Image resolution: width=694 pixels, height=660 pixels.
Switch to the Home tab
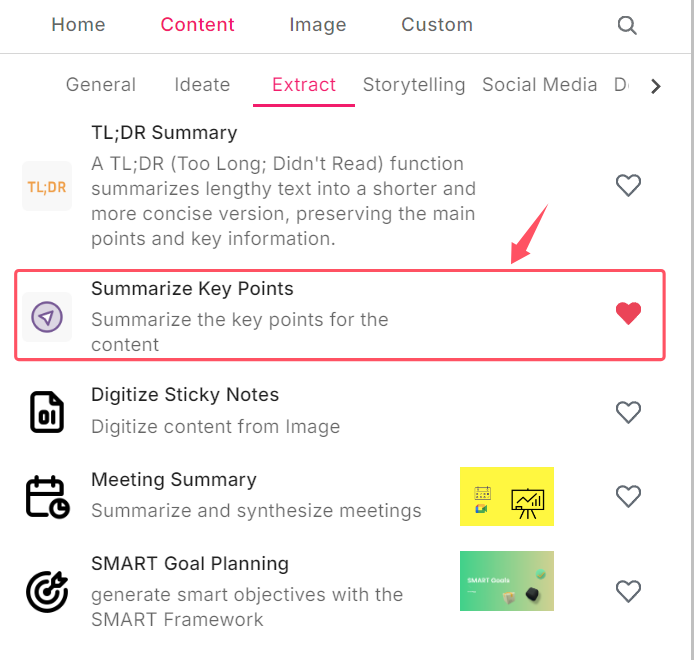coord(77,25)
